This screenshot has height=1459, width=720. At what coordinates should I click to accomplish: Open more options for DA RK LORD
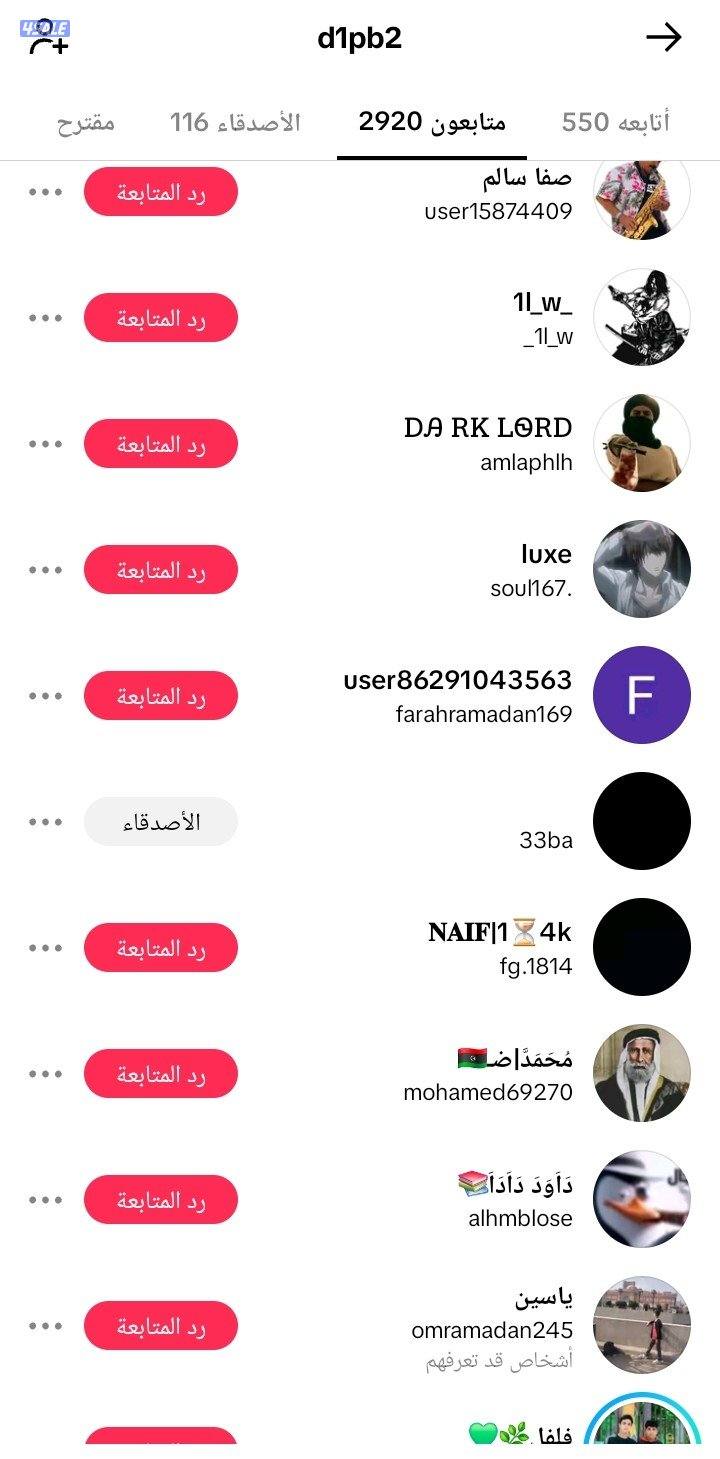[x=42, y=443]
